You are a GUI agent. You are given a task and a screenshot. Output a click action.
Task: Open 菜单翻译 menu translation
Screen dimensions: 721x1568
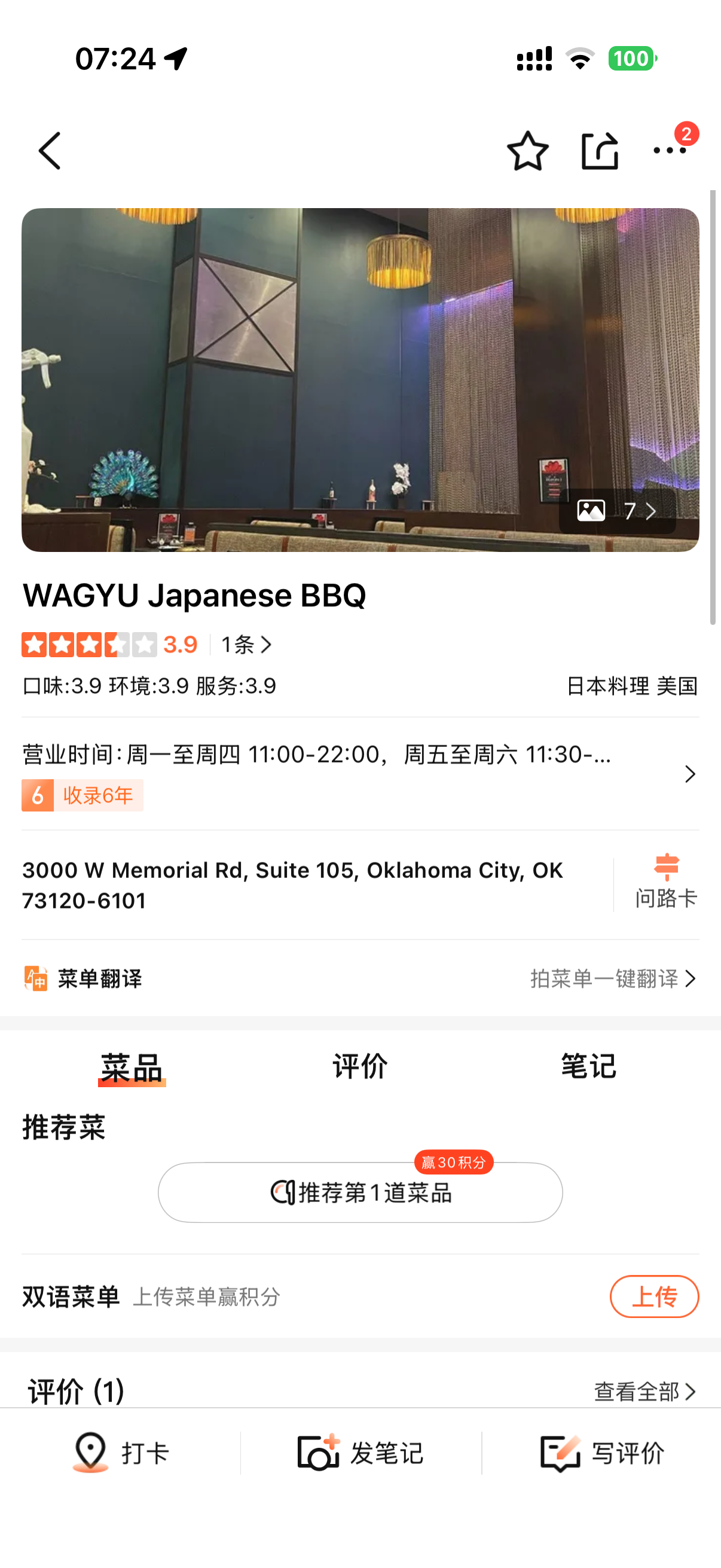(x=359, y=979)
